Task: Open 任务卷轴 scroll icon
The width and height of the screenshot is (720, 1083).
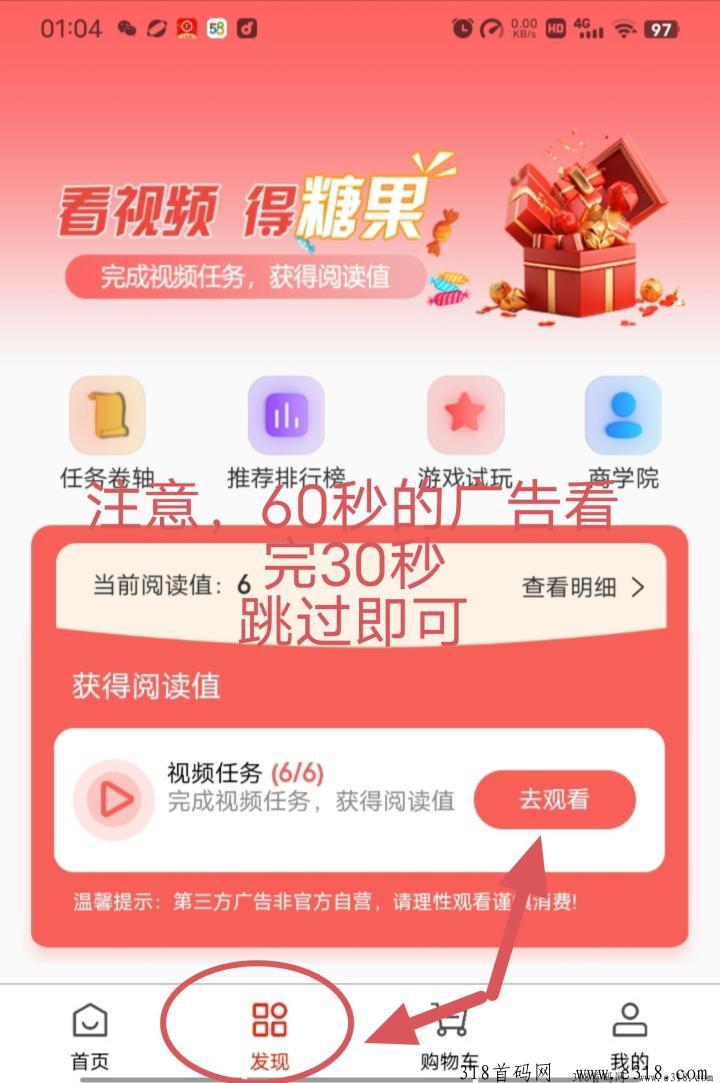Action: (x=107, y=416)
